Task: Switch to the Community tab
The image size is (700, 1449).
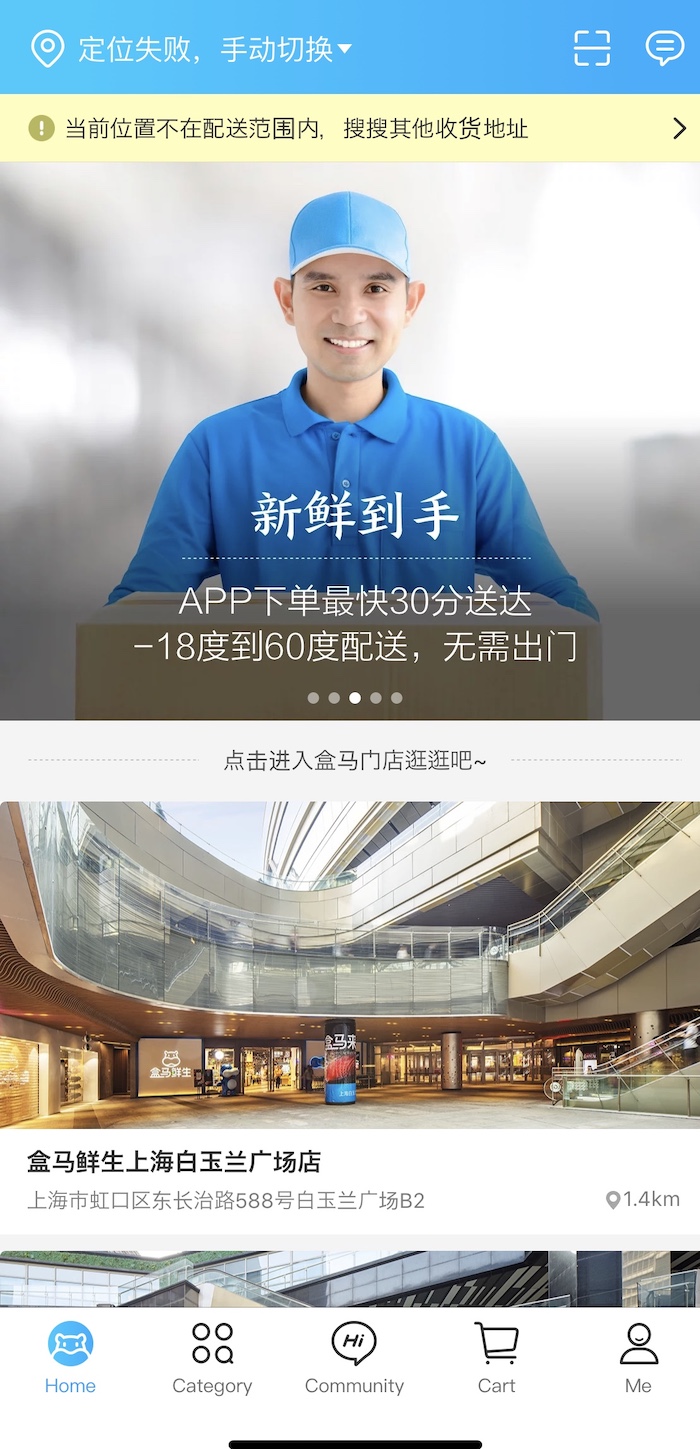Action: [354, 1358]
